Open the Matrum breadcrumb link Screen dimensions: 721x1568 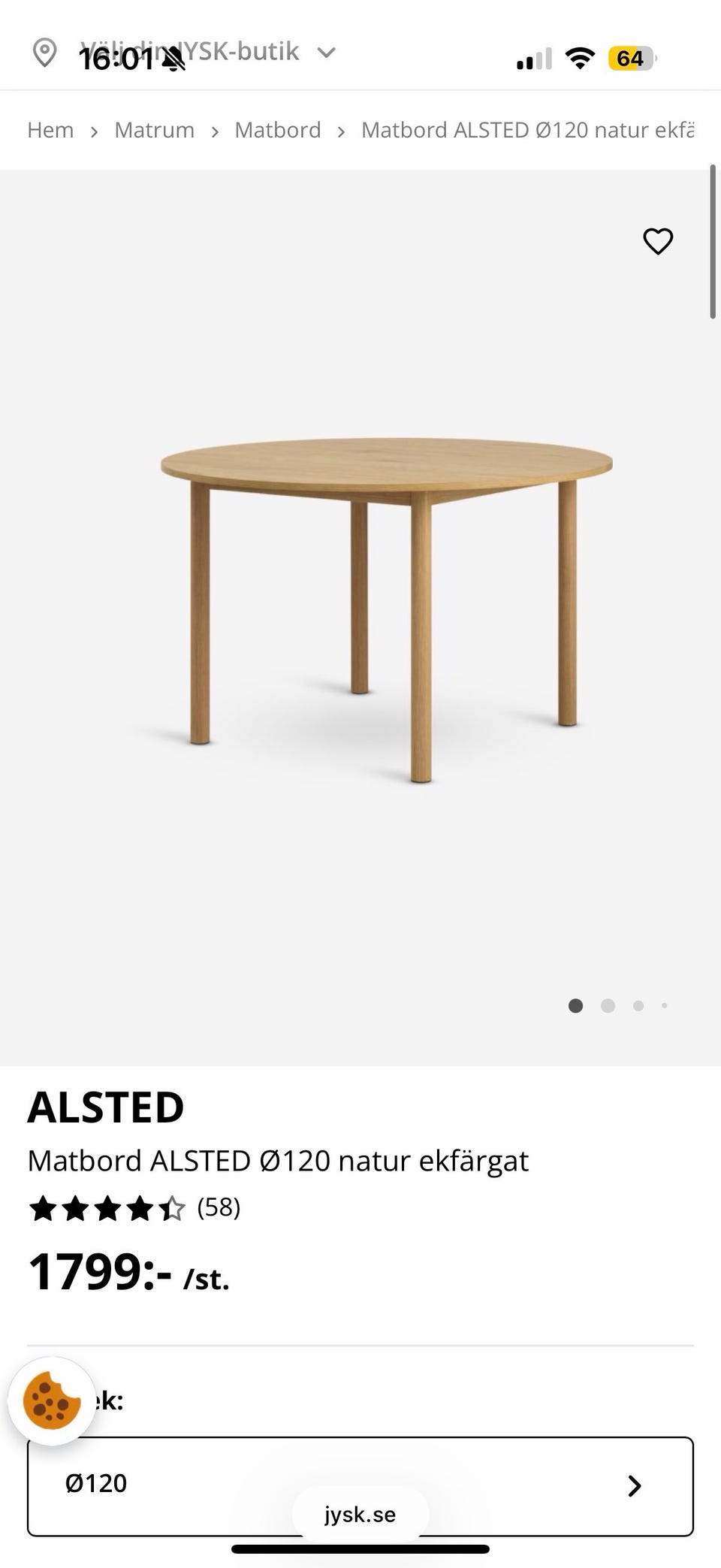click(154, 130)
